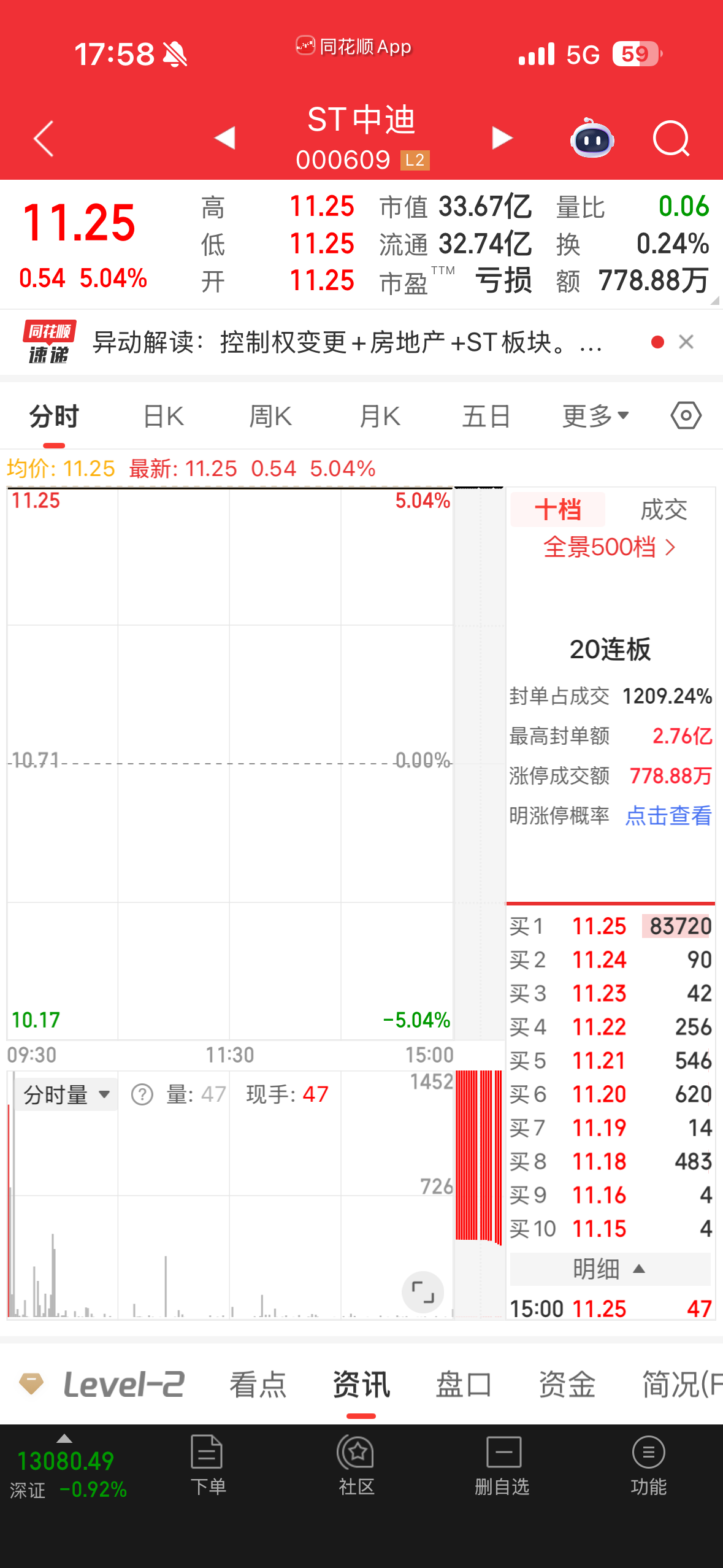723x1568 pixels.
Task: Open the 下单 order button
Action: tap(207, 1465)
